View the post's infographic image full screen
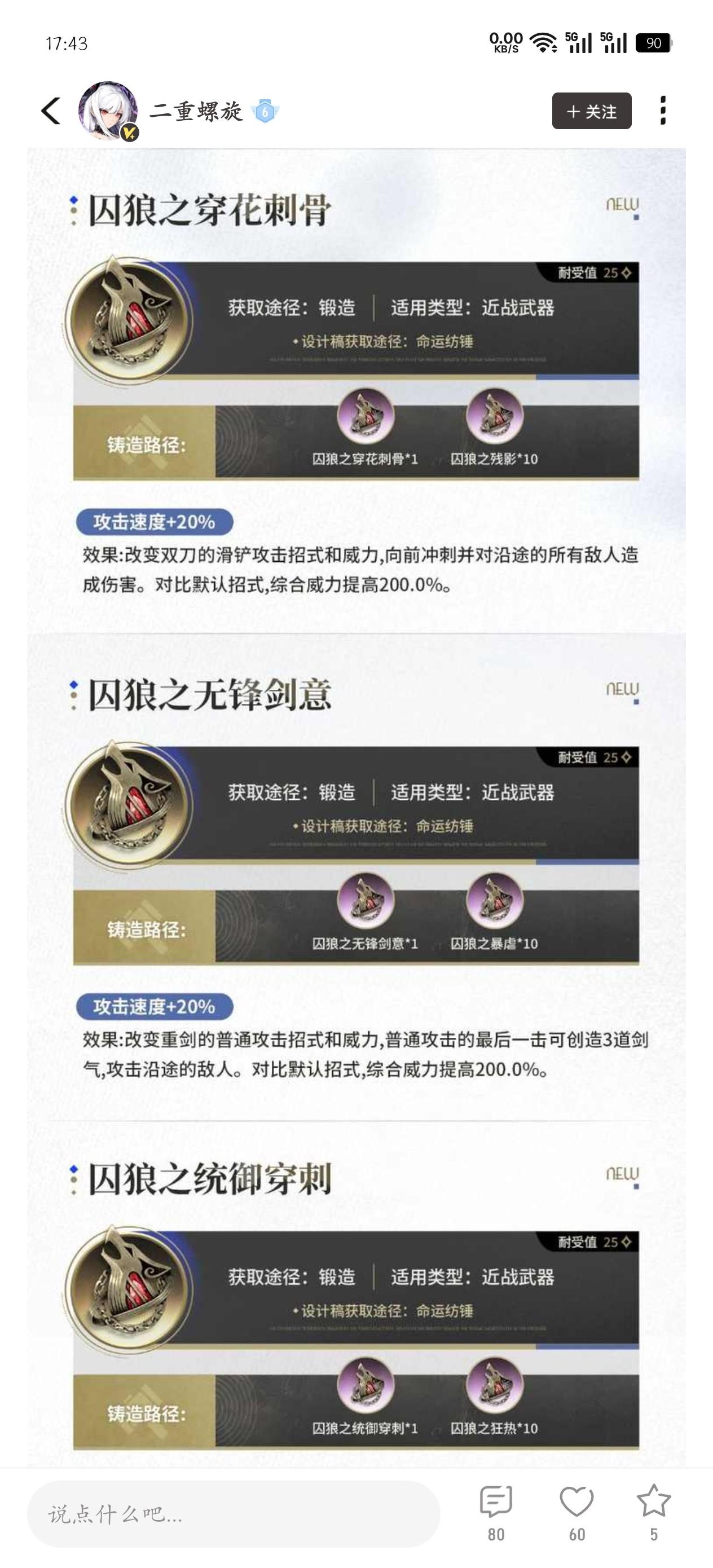The image size is (713, 1568). coord(356,791)
